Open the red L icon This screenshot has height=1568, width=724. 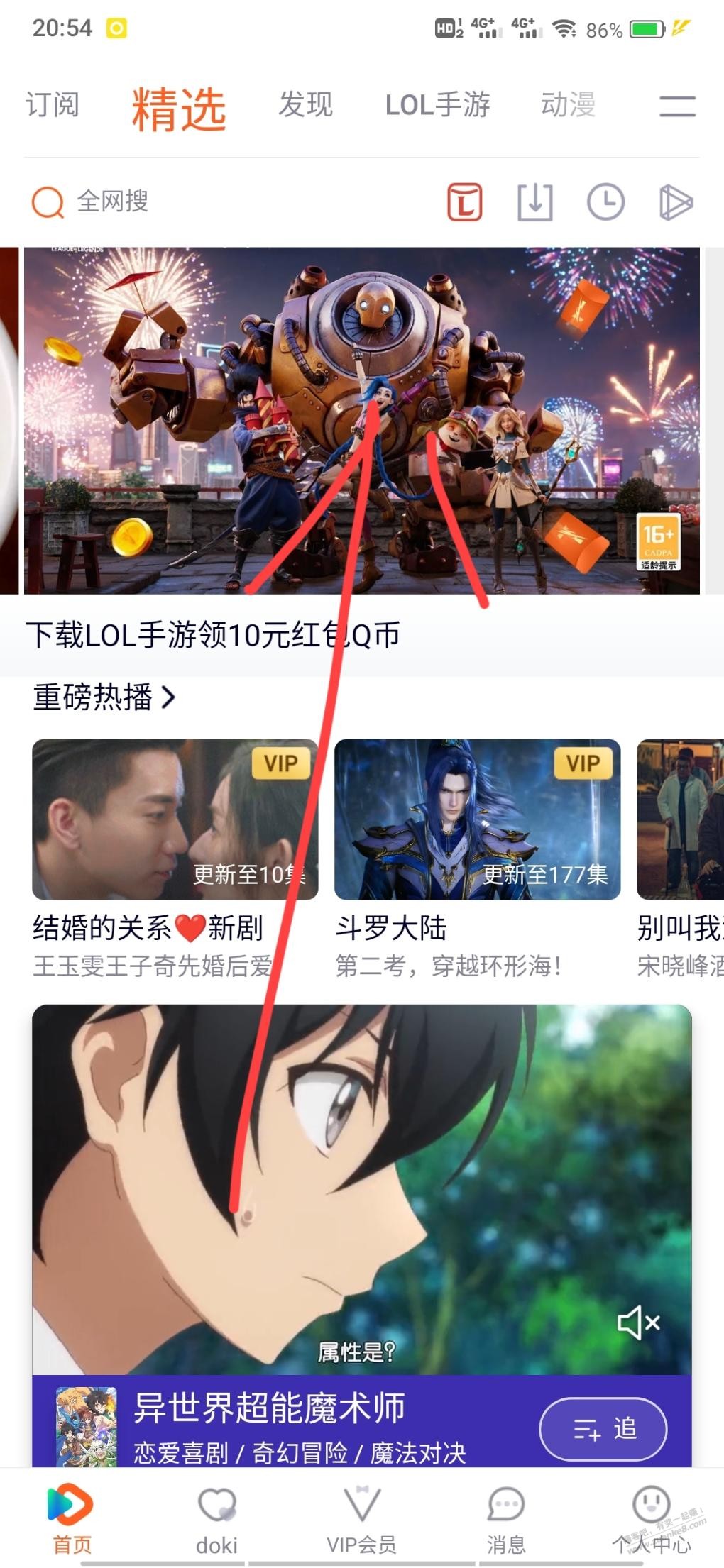pos(464,202)
